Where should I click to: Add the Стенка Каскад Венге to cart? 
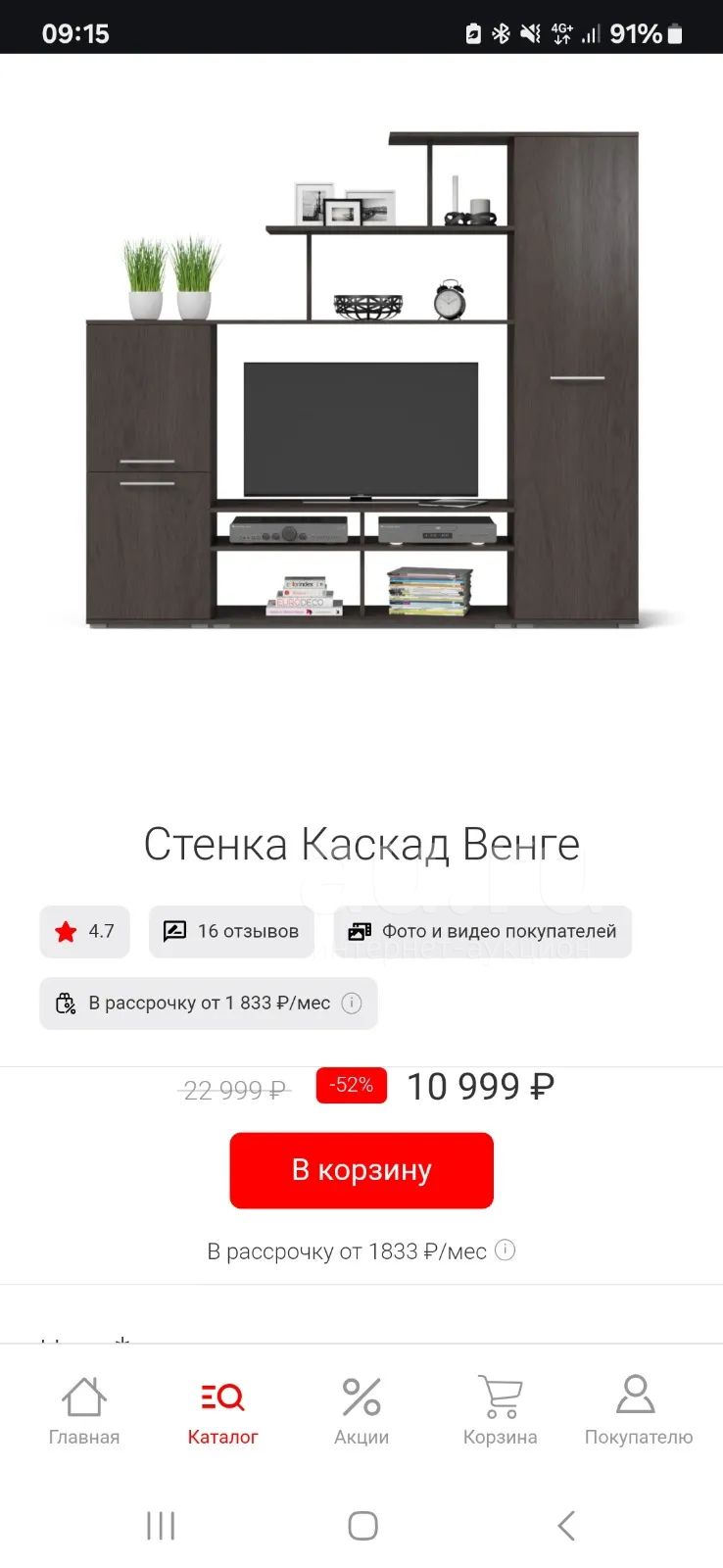point(361,1170)
